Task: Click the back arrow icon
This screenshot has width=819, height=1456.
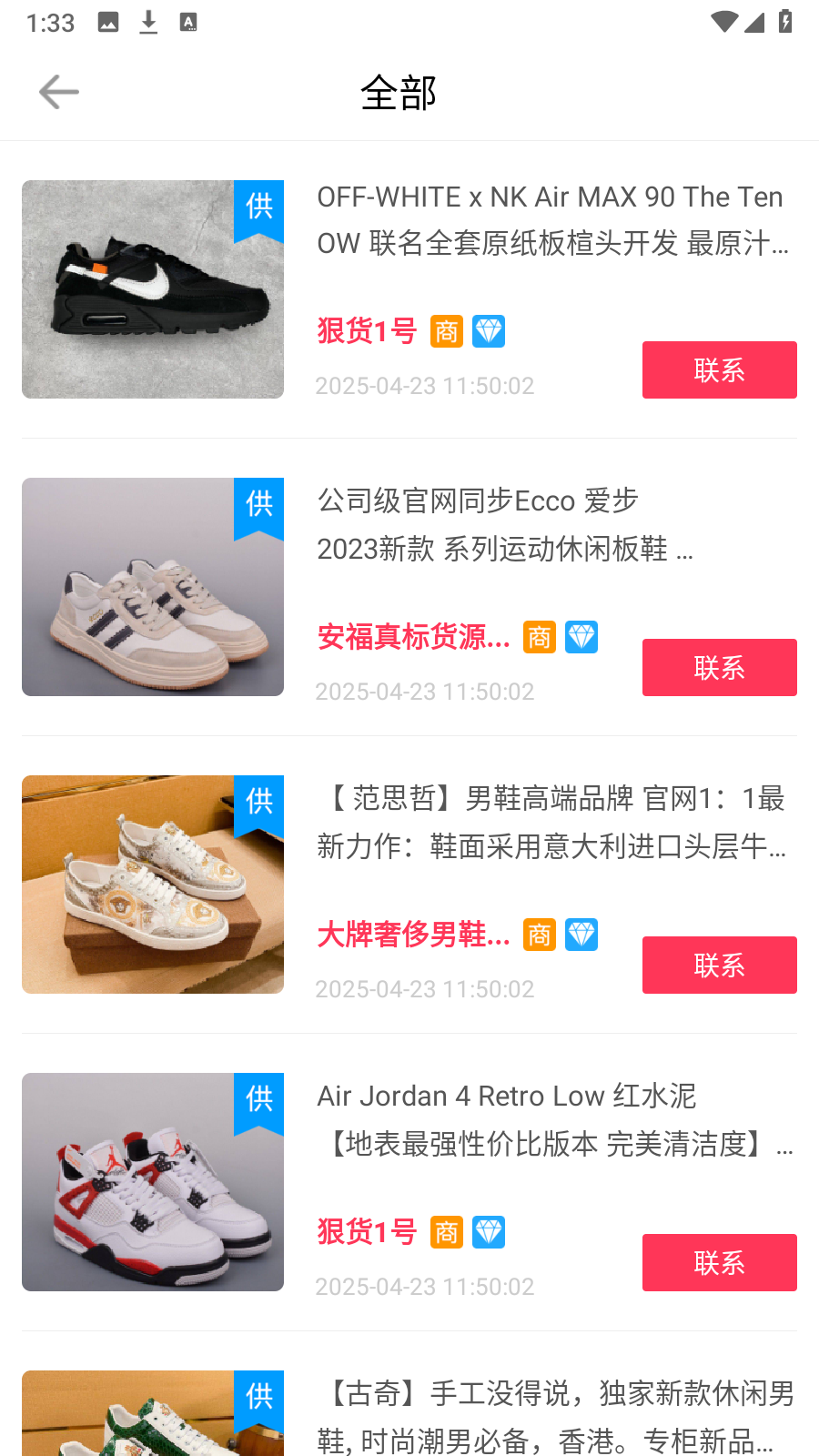Action: point(58,91)
